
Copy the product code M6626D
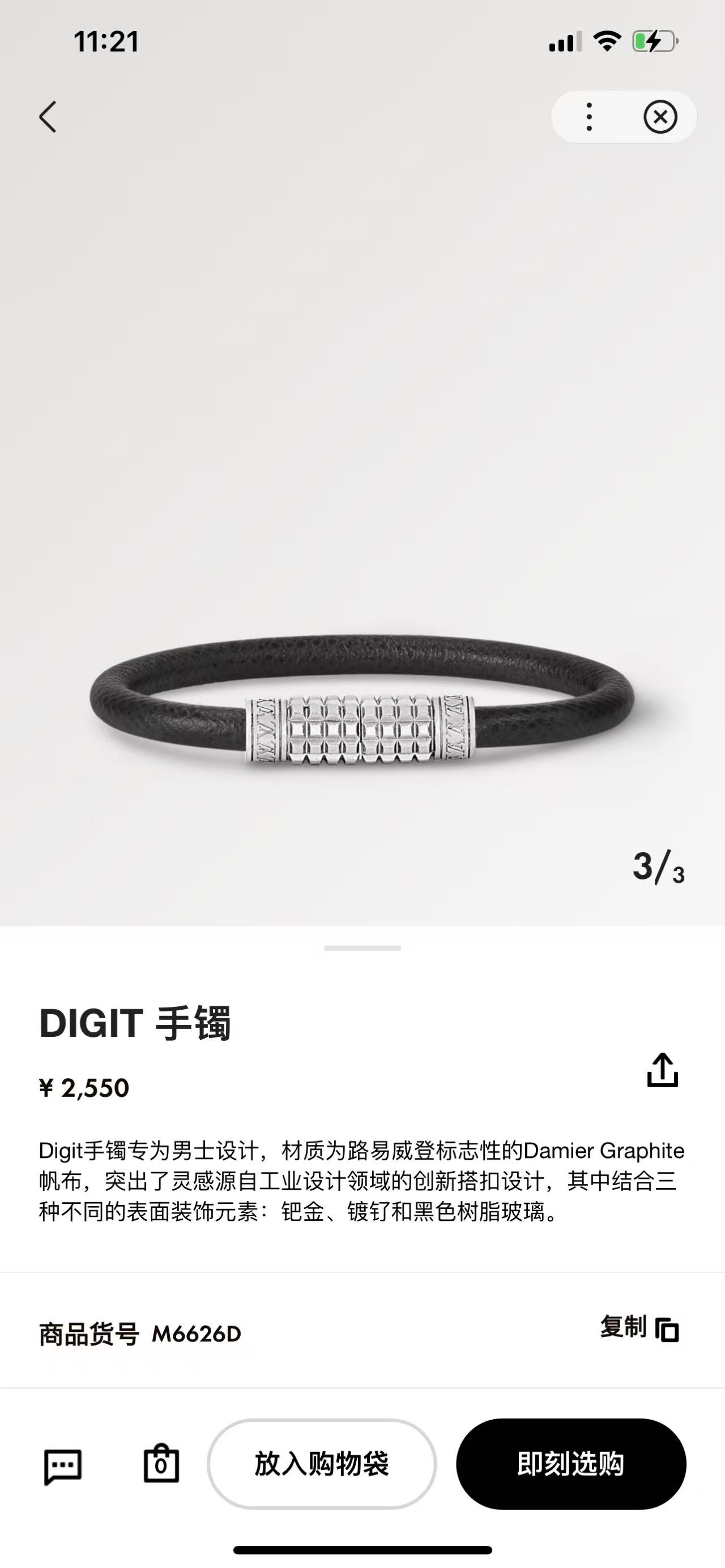pyautogui.click(x=639, y=1328)
